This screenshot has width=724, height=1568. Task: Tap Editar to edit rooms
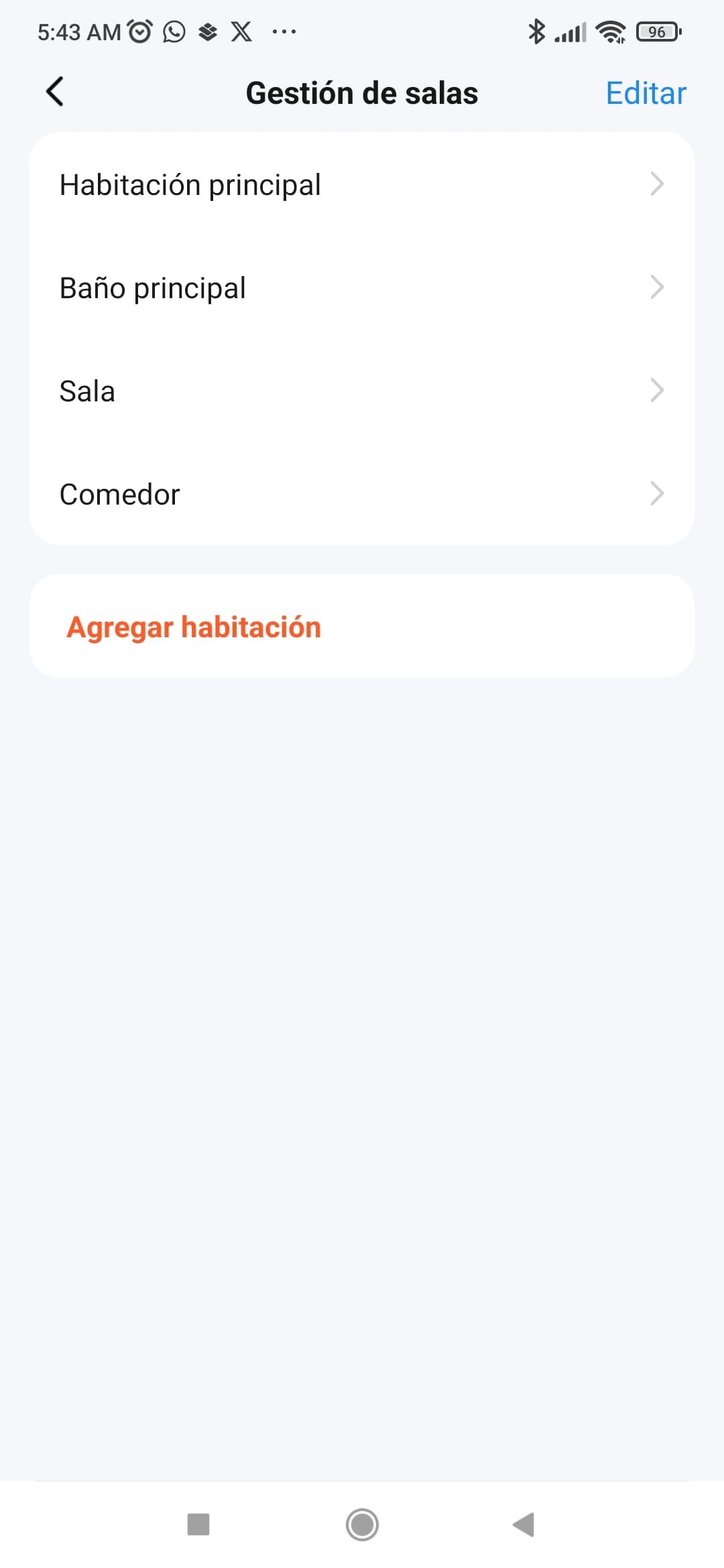click(x=646, y=93)
